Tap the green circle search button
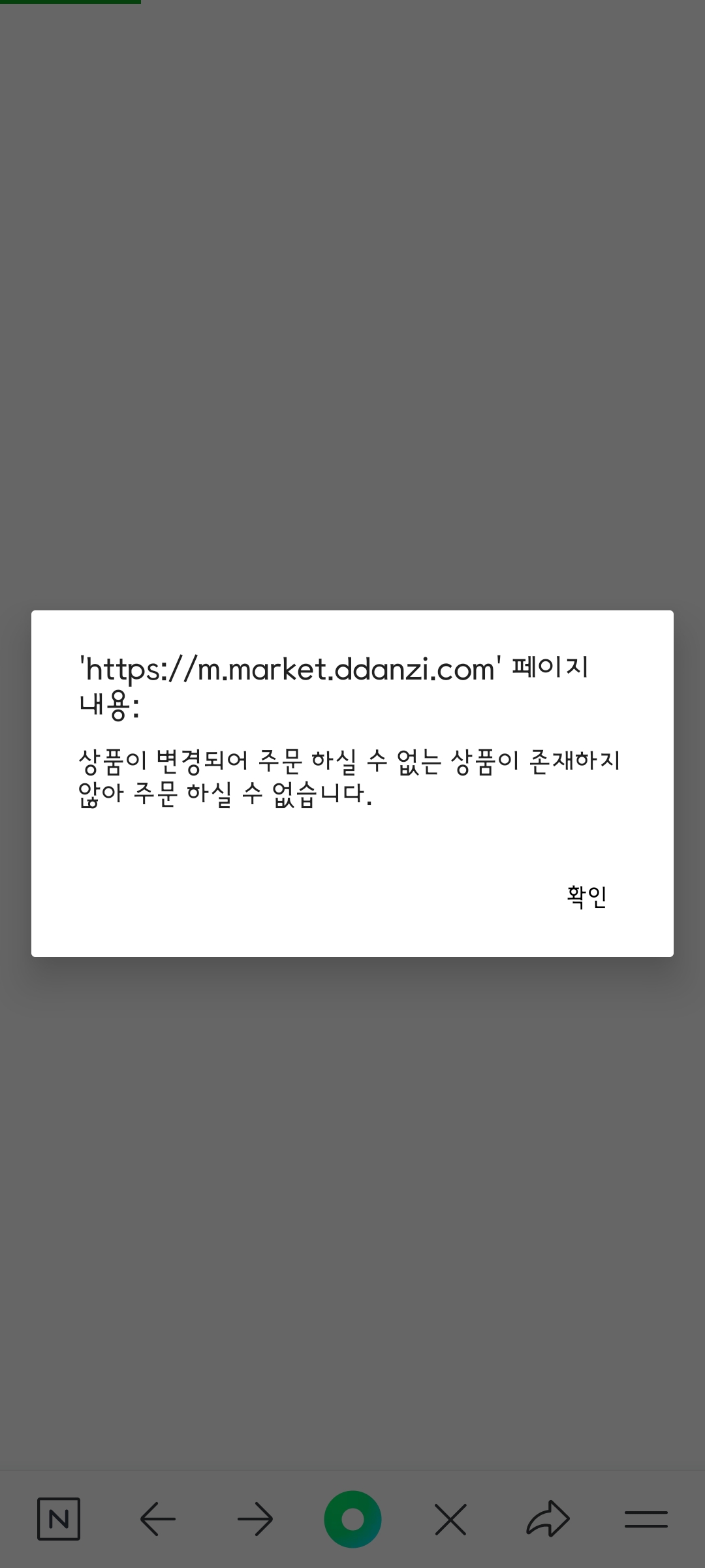The width and height of the screenshot is (705, 1568). click(352, 1519)
